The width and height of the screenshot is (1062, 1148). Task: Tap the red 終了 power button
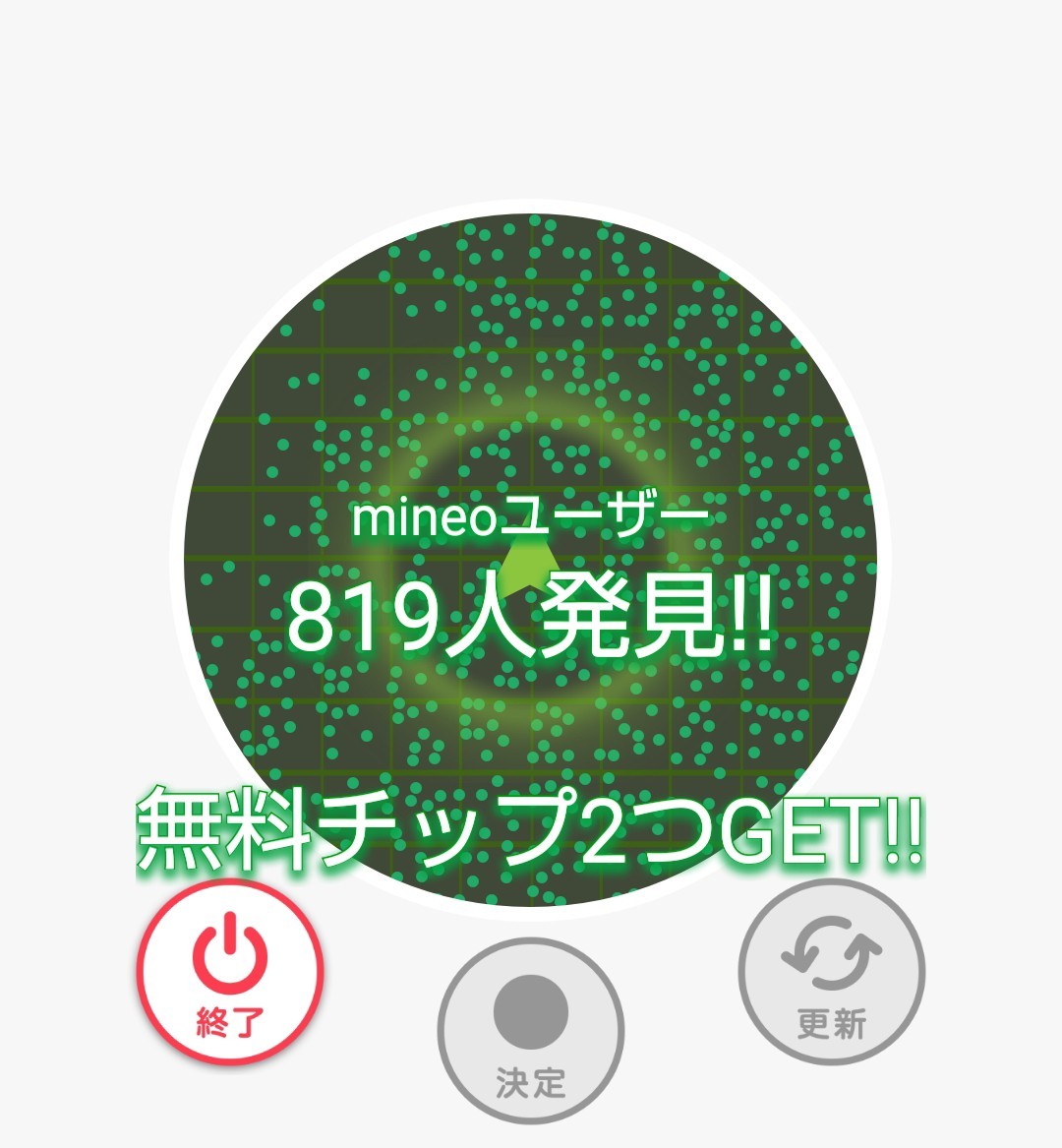coord(230,972)
